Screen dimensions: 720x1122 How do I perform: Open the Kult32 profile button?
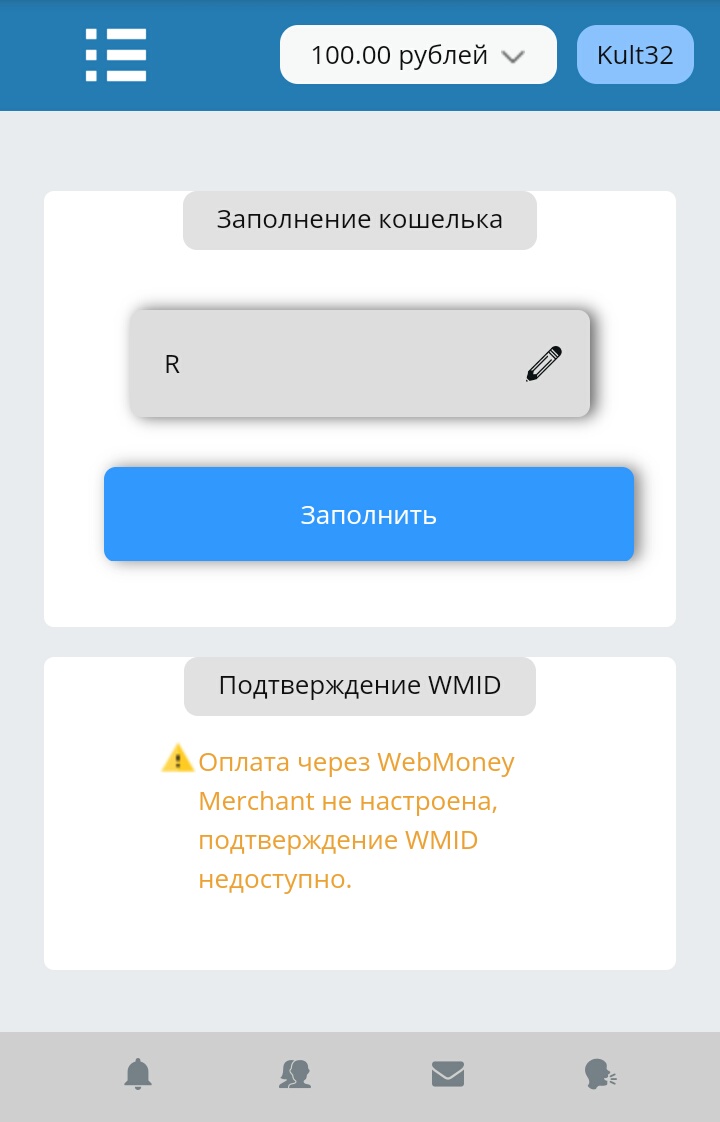tap(635, 55)
